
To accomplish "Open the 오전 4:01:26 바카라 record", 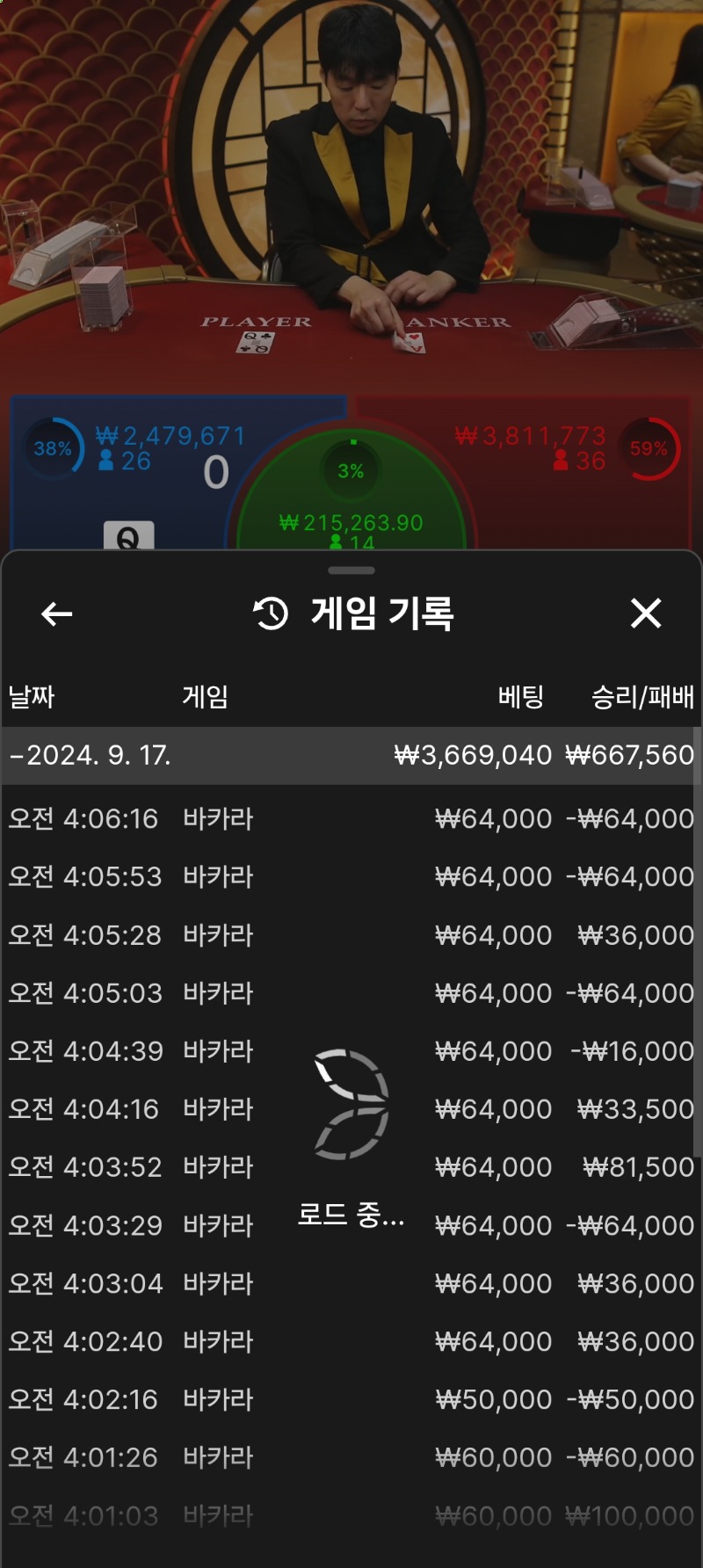I will [x=351, y=1457].
